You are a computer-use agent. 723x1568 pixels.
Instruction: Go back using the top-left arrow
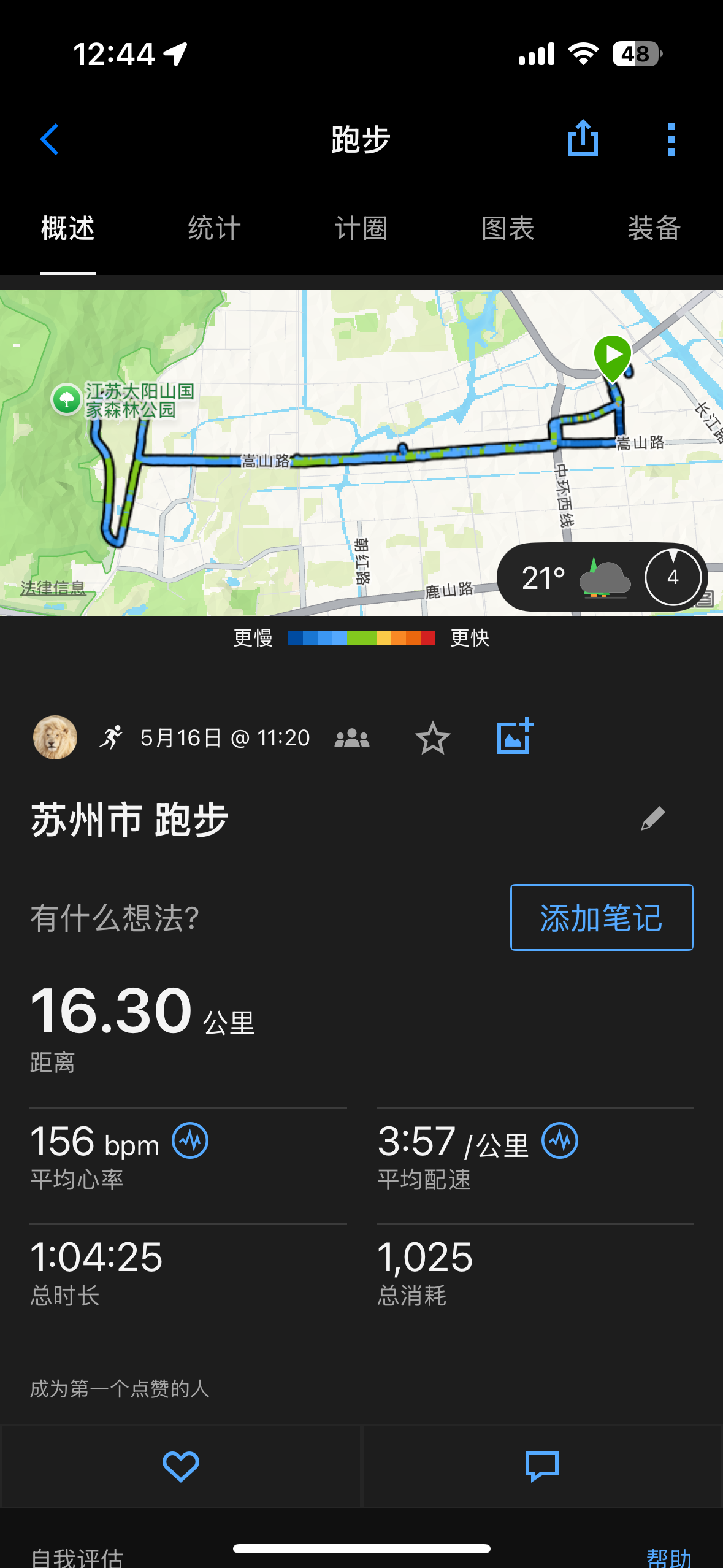(50, 139)
